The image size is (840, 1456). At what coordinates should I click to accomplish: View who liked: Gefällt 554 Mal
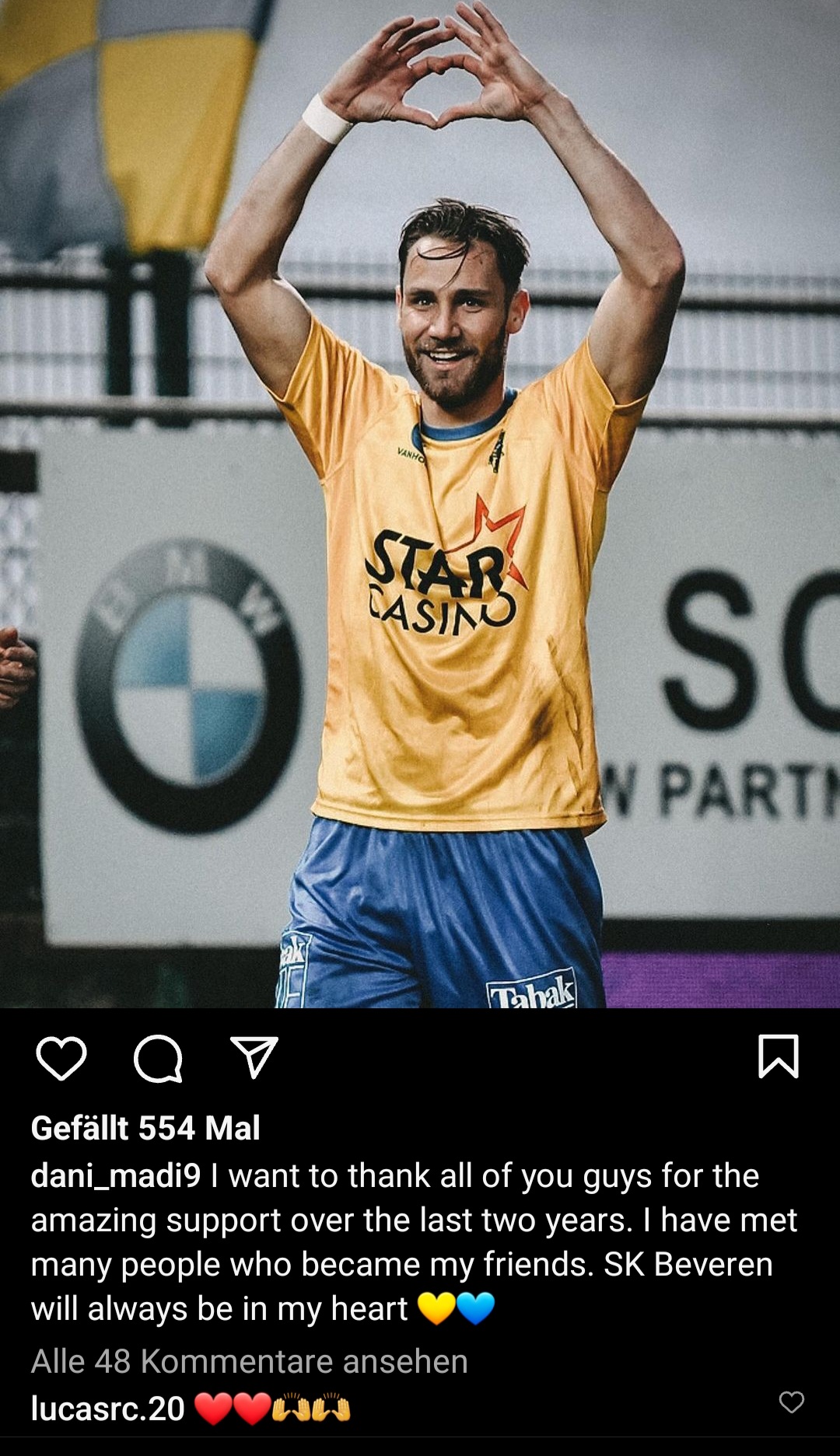tap(145, 1127)
